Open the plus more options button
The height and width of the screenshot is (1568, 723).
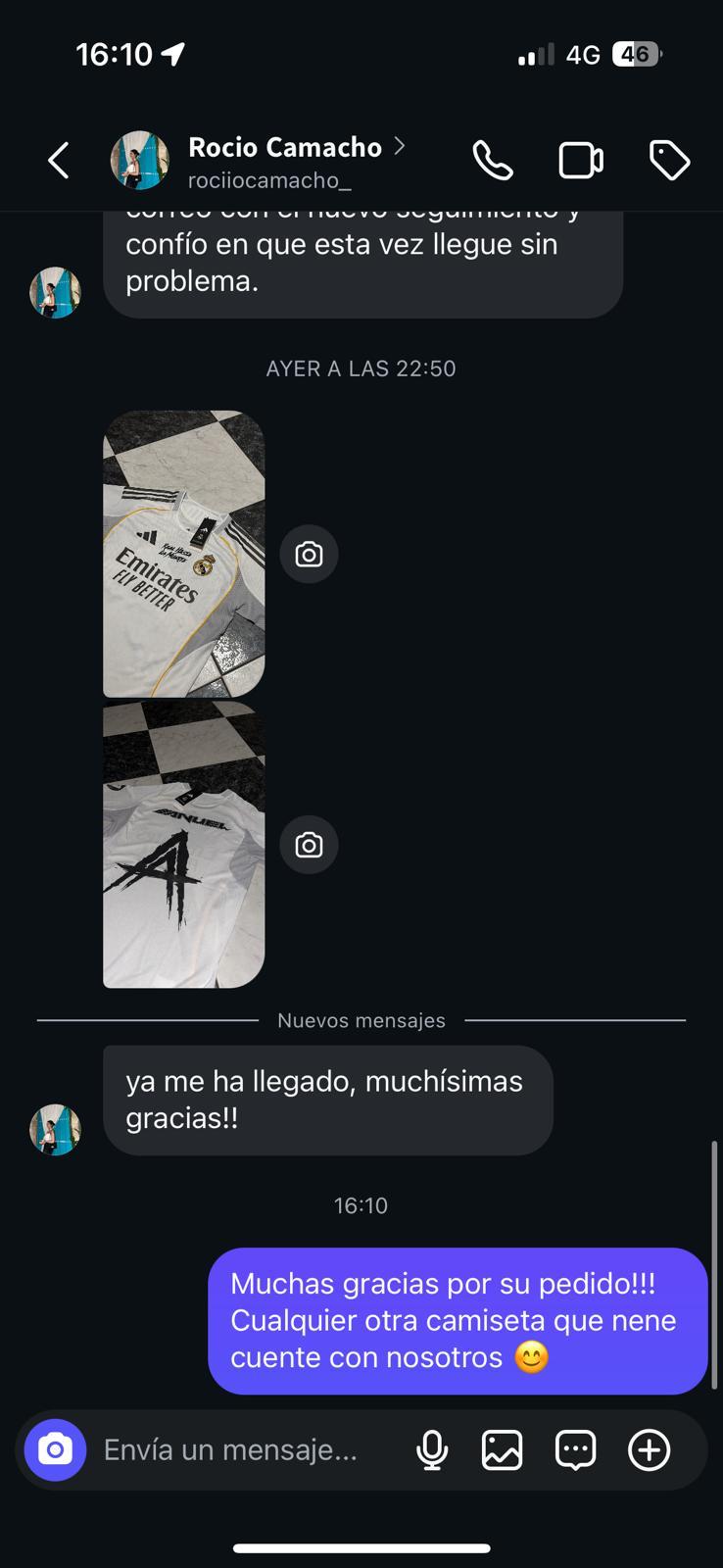click(649, 1449)
